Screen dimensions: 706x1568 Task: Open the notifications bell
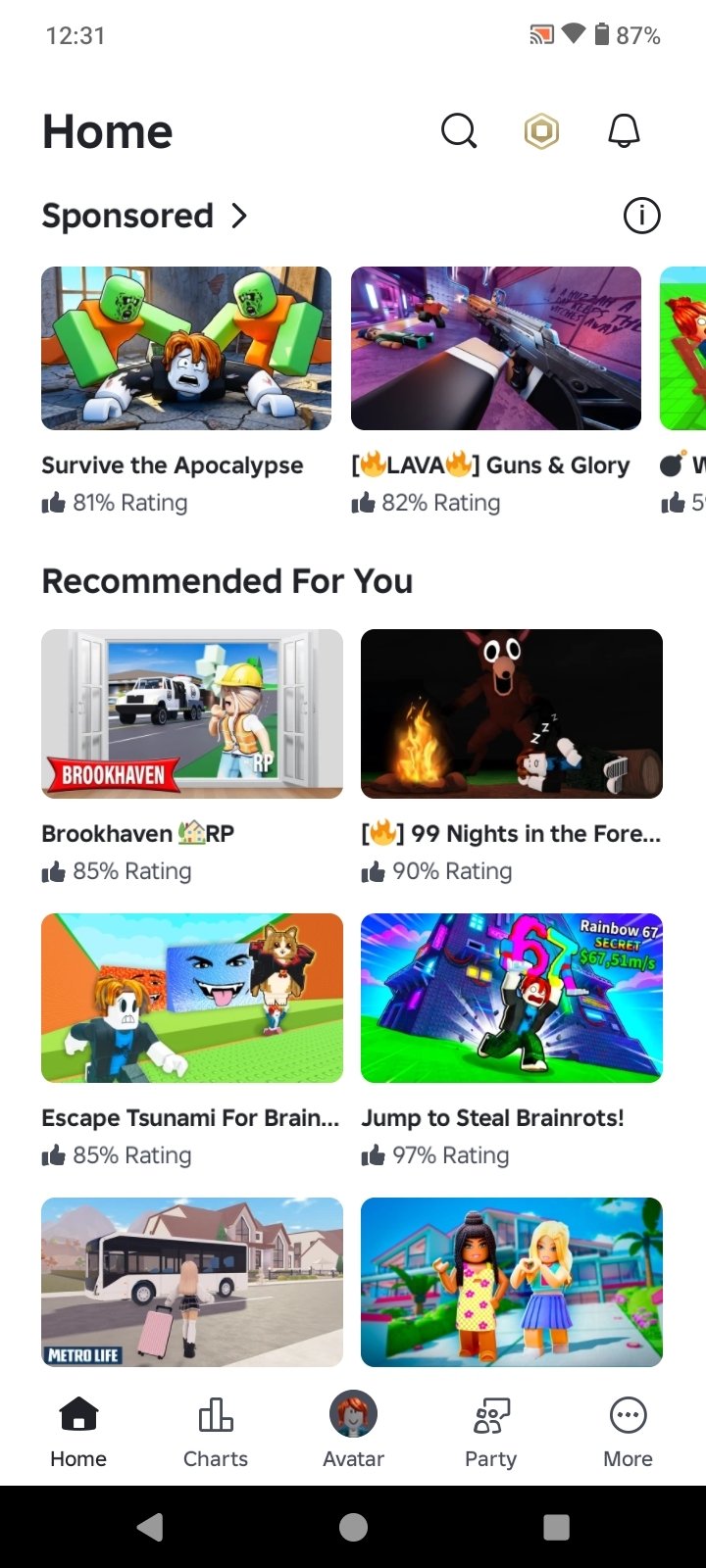click(624, 130)
